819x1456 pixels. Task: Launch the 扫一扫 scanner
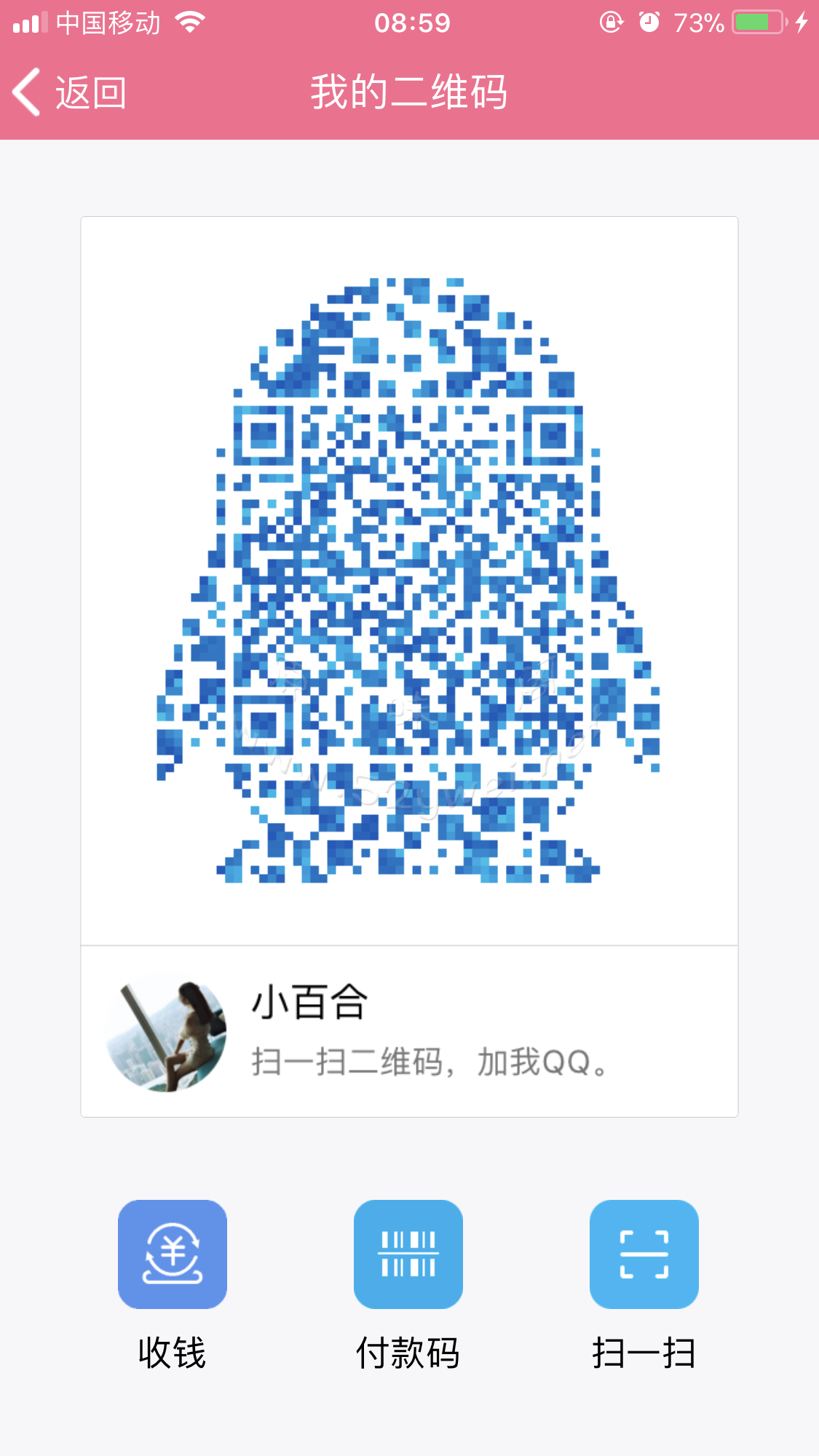(644, 1254)
